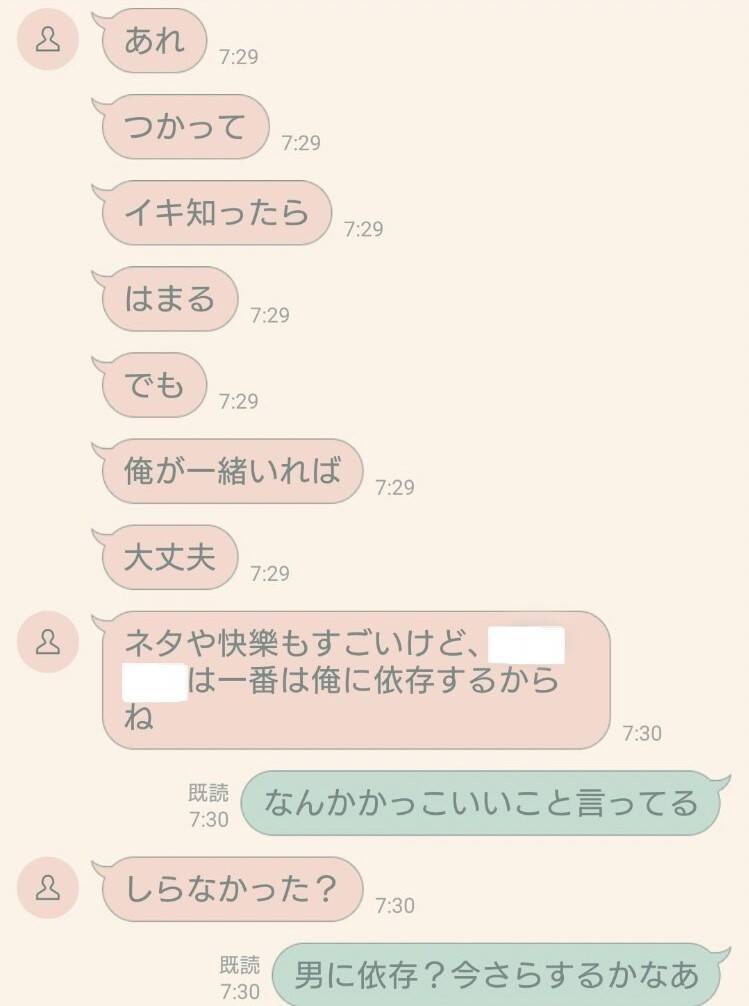Tap the avatar next to ネタや快楽もすごいけど message
This screenshot has height=1006, width=749.
click(48, 642)
